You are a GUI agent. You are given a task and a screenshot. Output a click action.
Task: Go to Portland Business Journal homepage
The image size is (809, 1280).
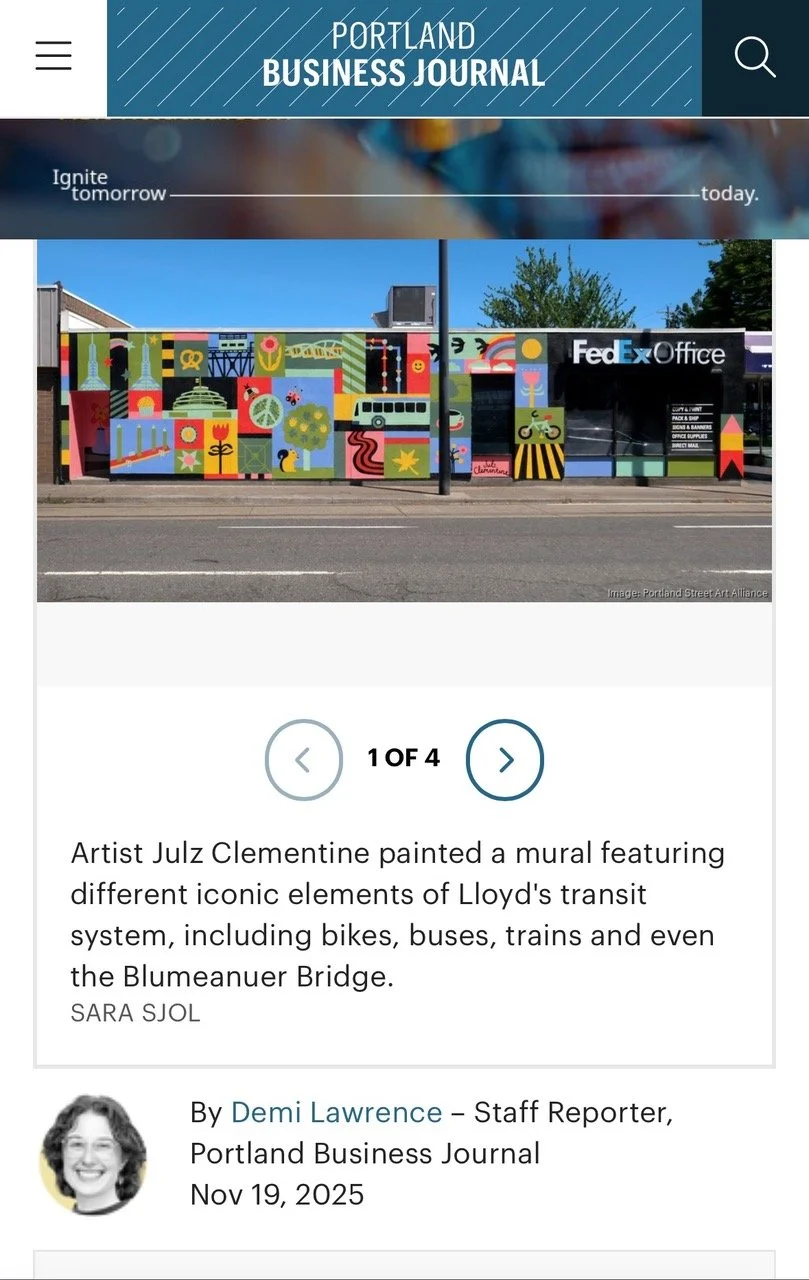click(x=404, y=56)
